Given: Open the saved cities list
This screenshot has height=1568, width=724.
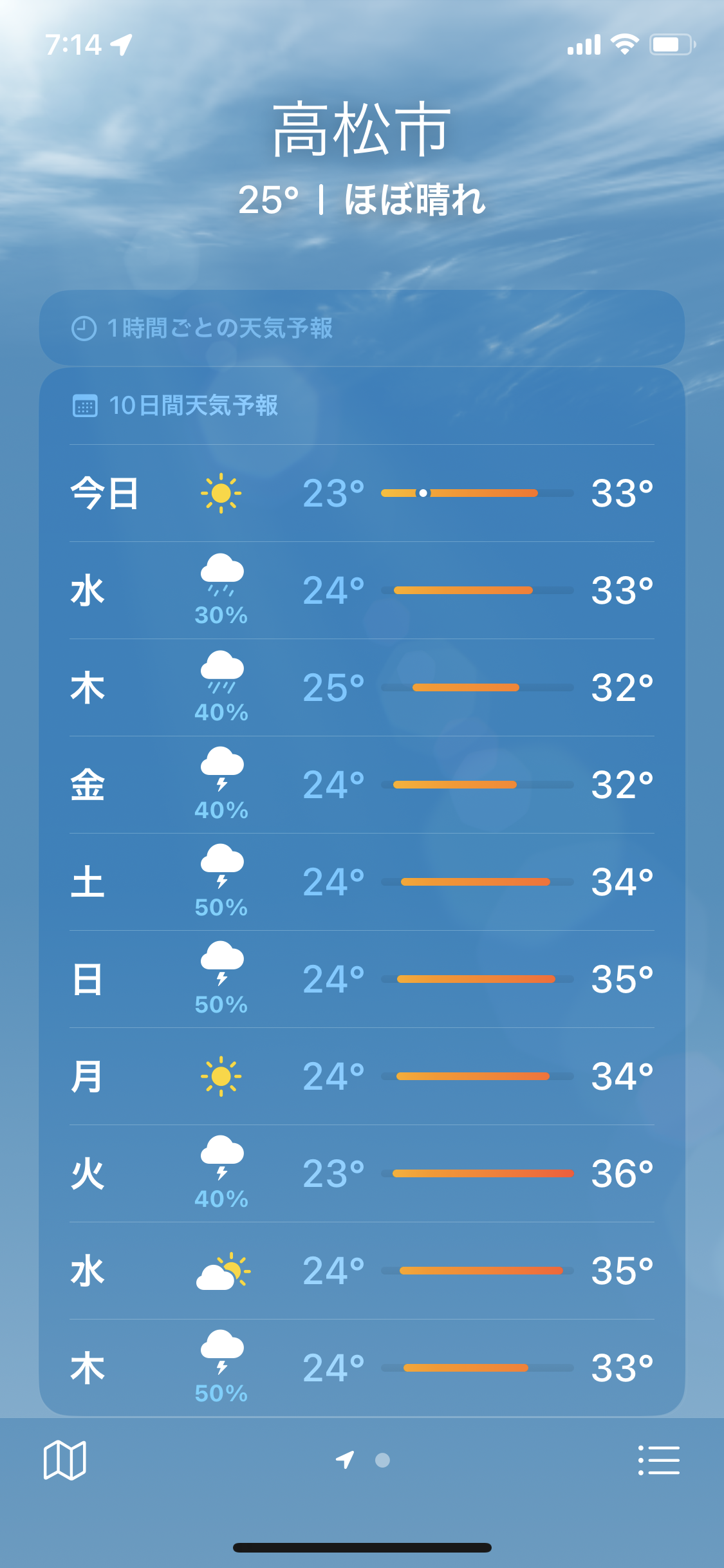Looking at the screenshot, I should (x=658, y=1460).
